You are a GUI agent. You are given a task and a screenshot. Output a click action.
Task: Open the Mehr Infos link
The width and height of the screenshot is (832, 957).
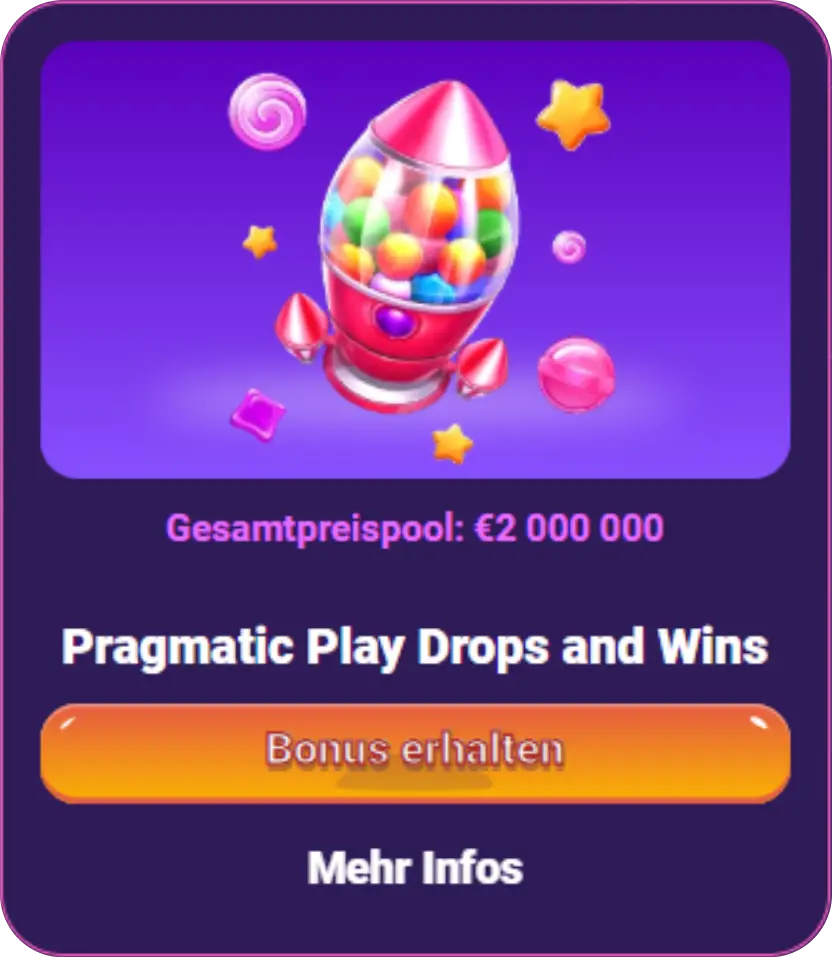pos(415,868)
